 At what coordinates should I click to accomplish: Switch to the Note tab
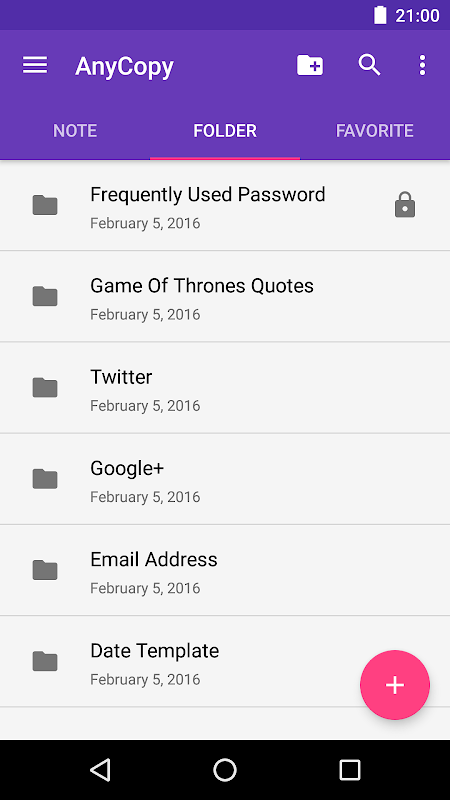[x=75, y=131]
